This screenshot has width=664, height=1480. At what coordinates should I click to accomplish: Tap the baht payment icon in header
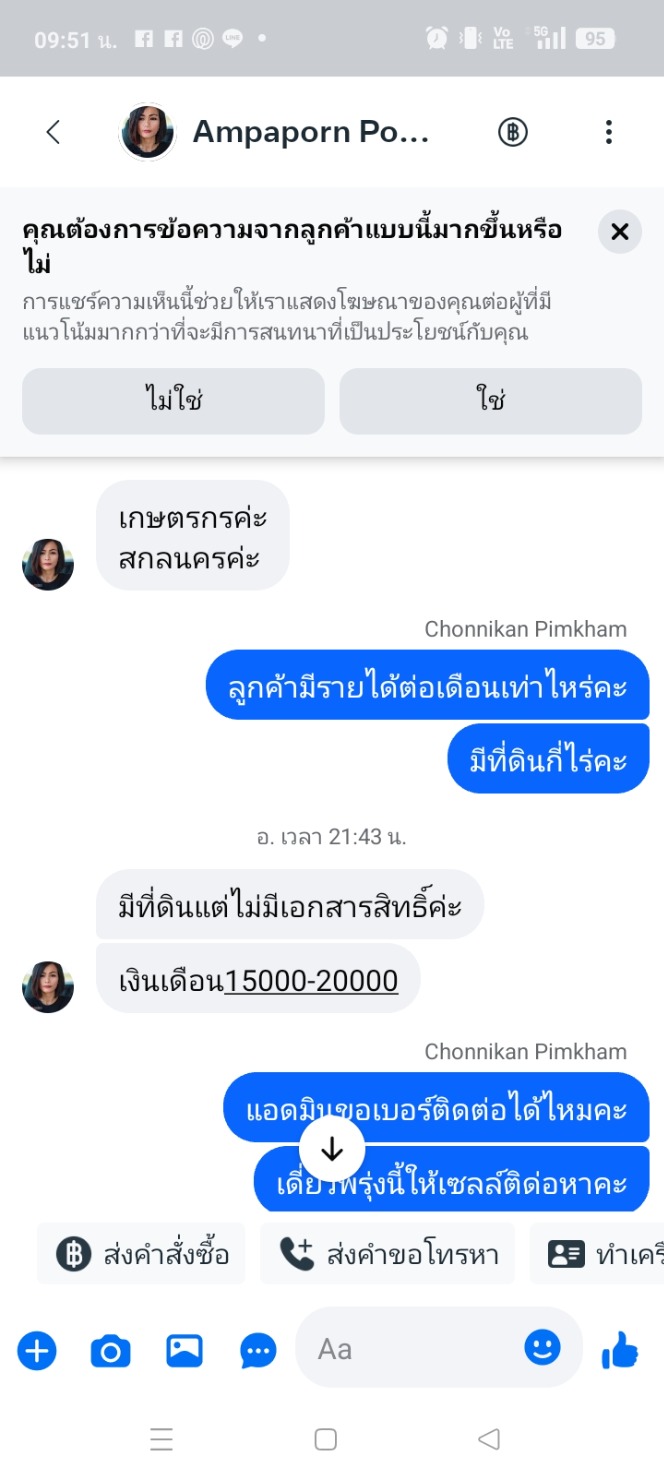coord(513,132)
